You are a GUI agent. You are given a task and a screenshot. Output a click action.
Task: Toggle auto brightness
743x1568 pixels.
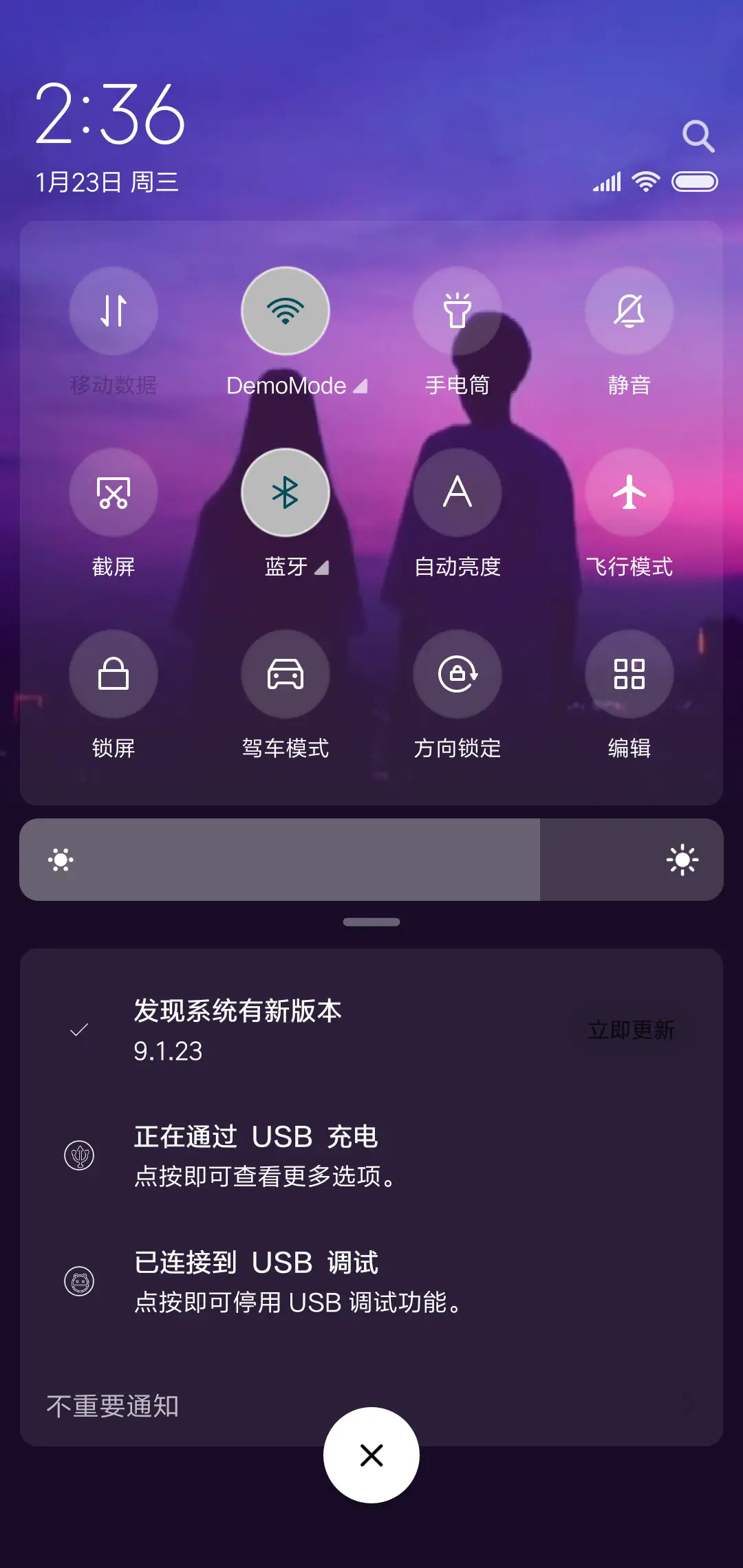pyautogui.click(x=457, y=492)
